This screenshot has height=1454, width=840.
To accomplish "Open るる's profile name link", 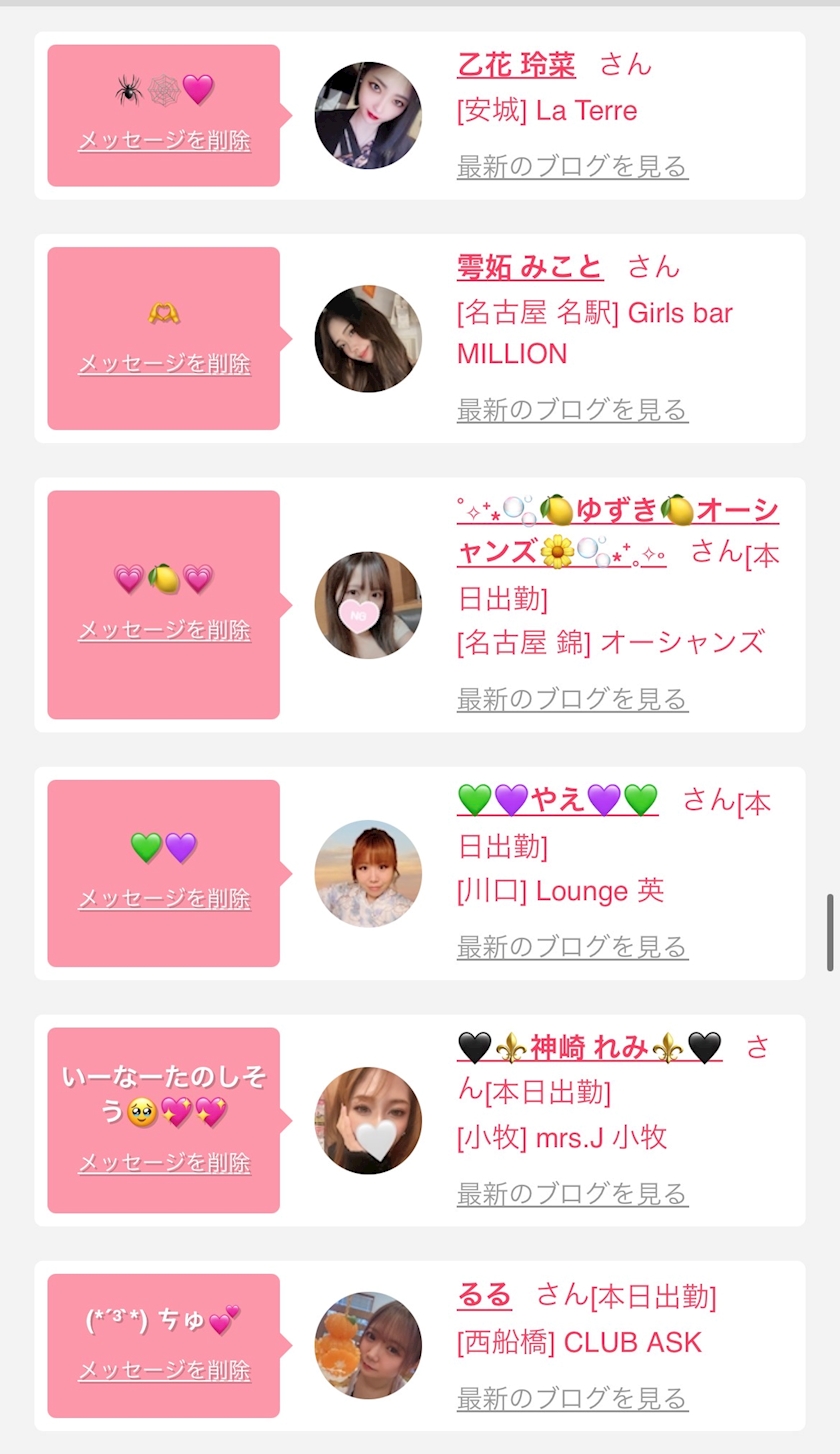I will (x=484, y=1295).
